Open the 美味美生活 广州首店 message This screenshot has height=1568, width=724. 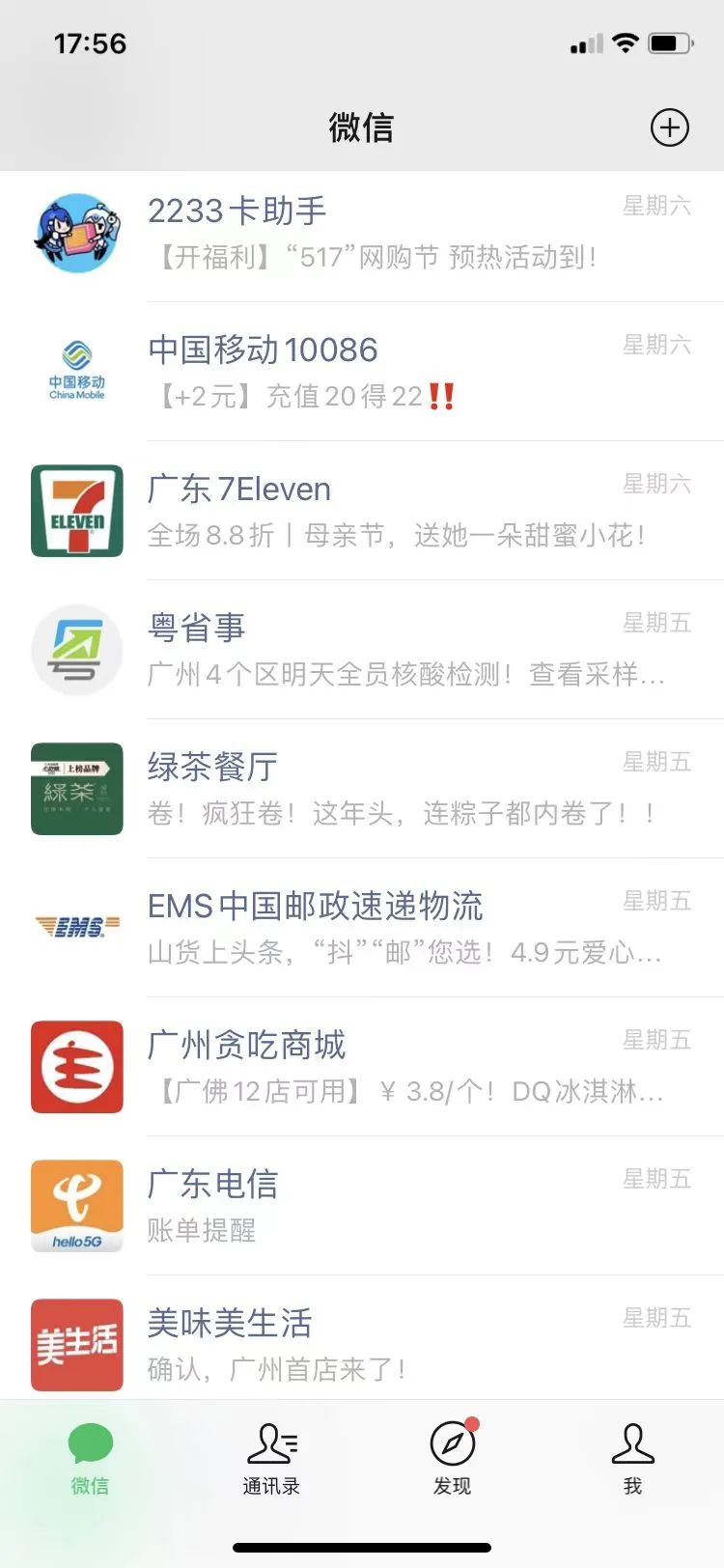tap(386, 1345)
